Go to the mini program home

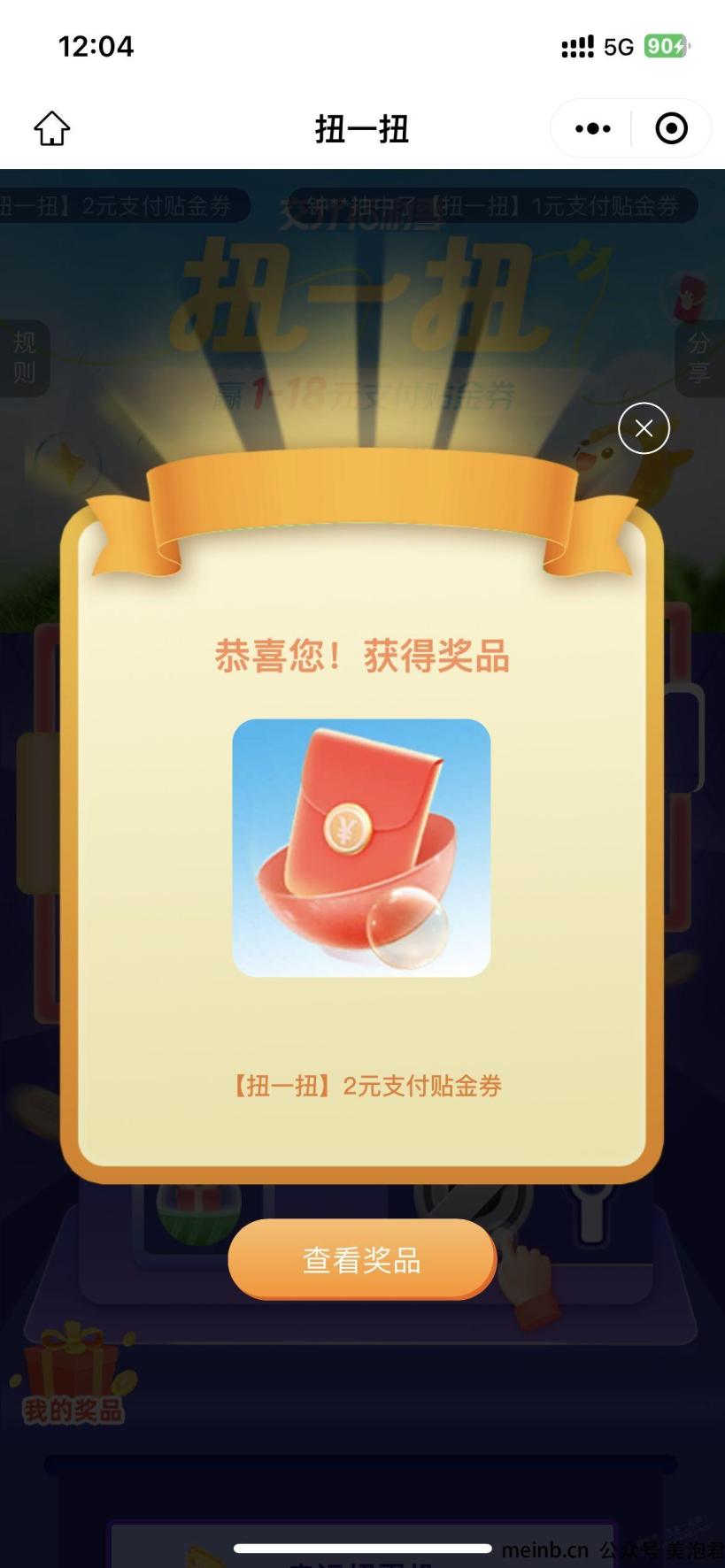coord(52,128)
